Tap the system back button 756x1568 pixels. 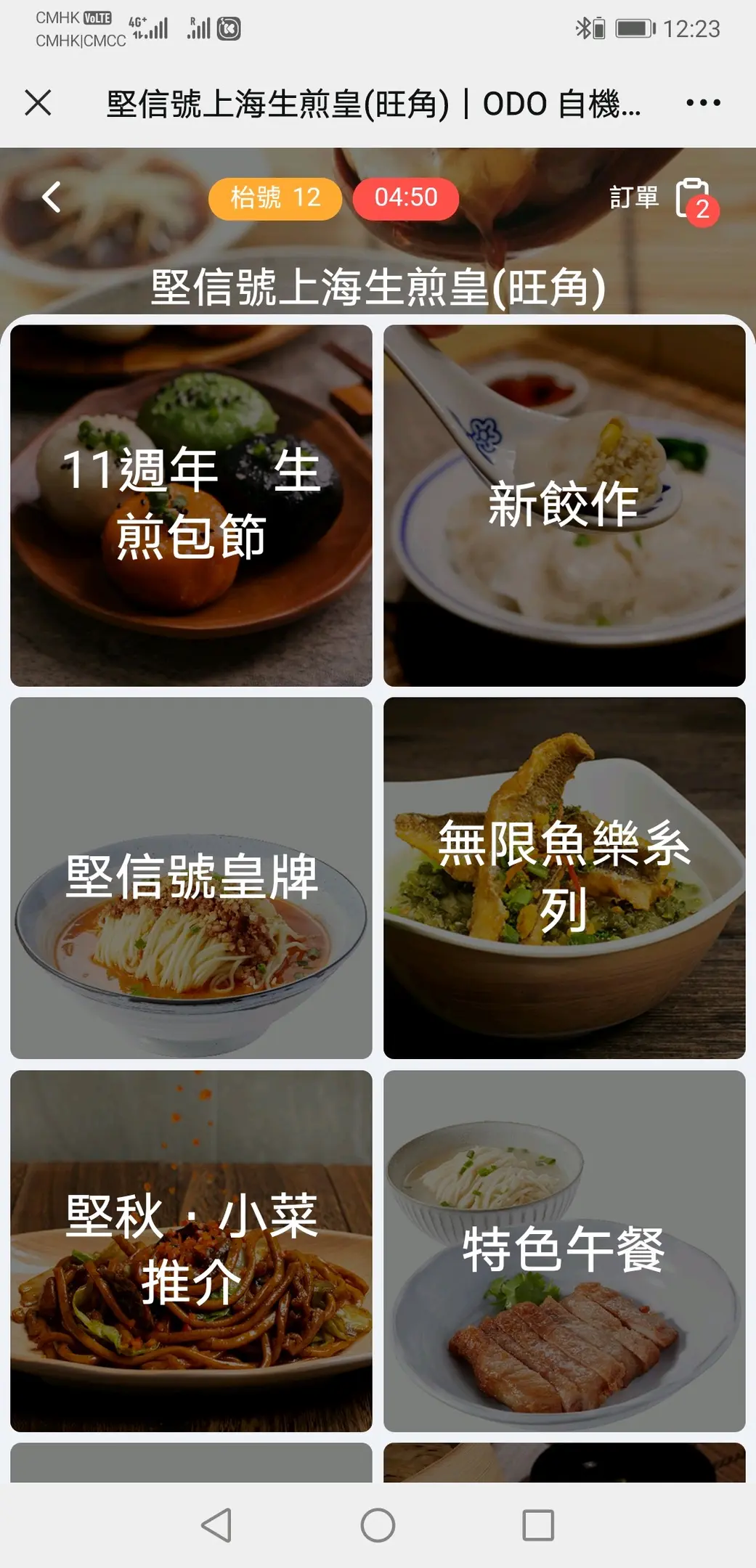point(216,1525)
